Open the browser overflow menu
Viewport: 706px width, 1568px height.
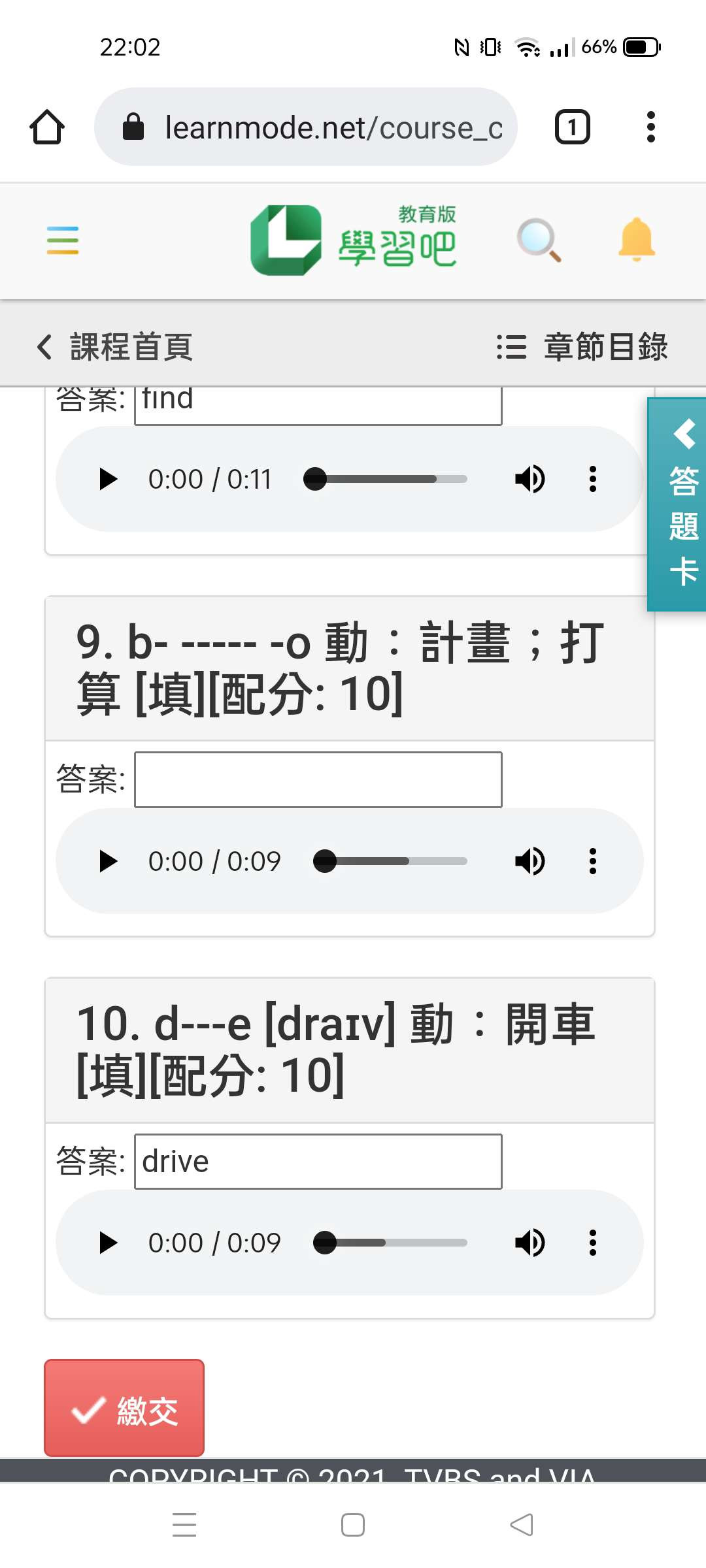coord(650,127)
